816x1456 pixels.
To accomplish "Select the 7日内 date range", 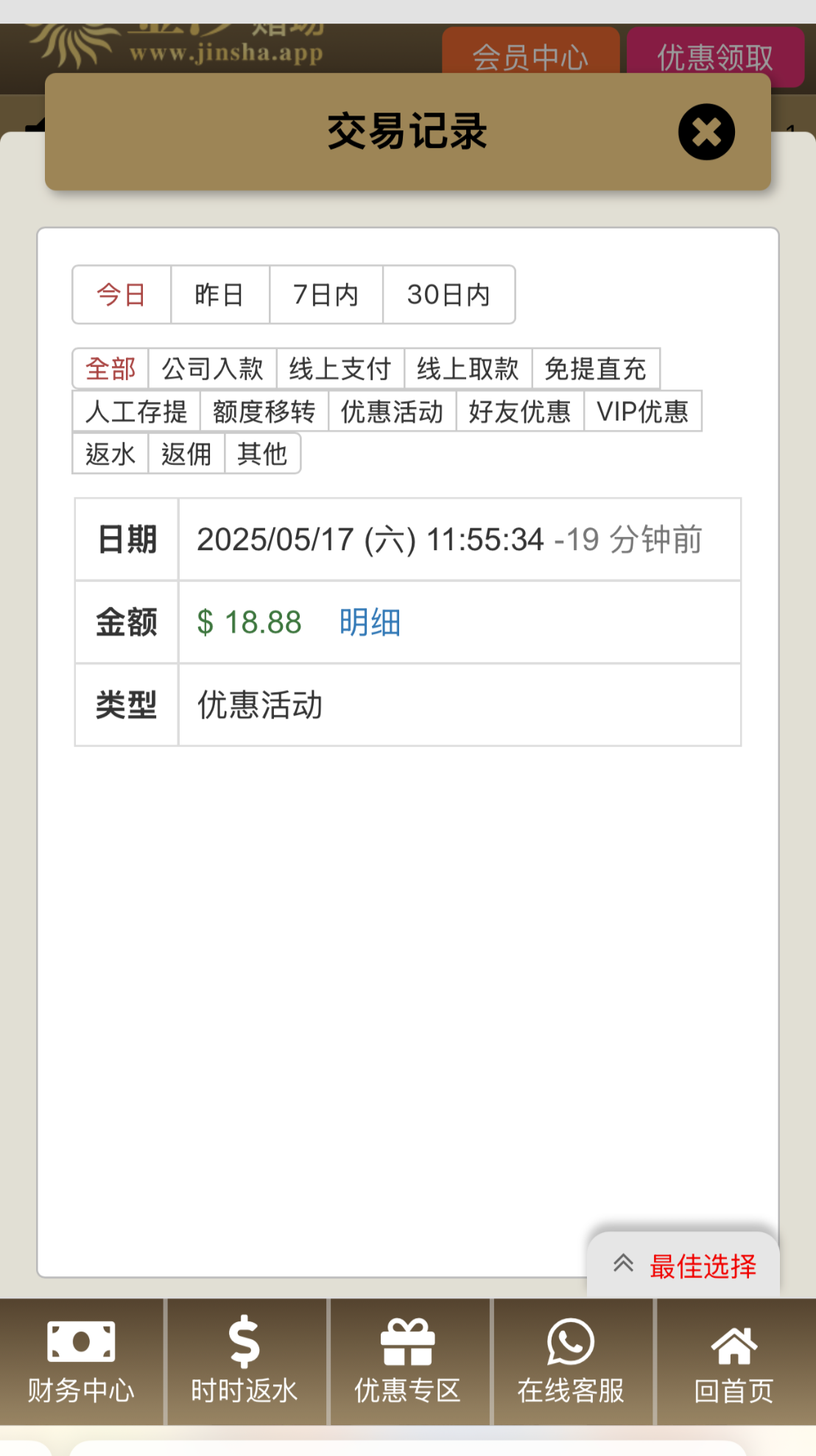I will [x=326, y=295].
